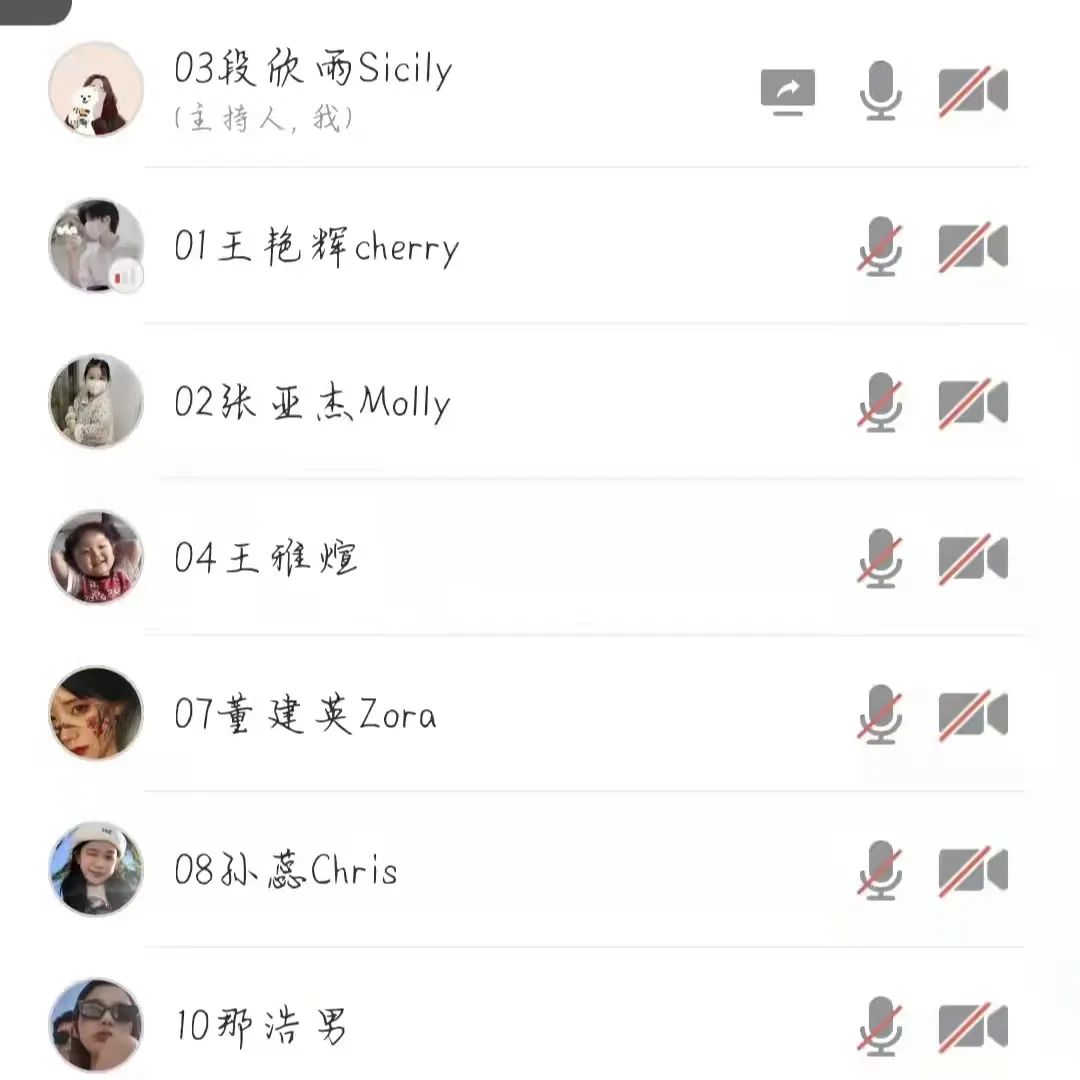Unmute the microphone of 01王艳辉cherry

click(880, 247)
